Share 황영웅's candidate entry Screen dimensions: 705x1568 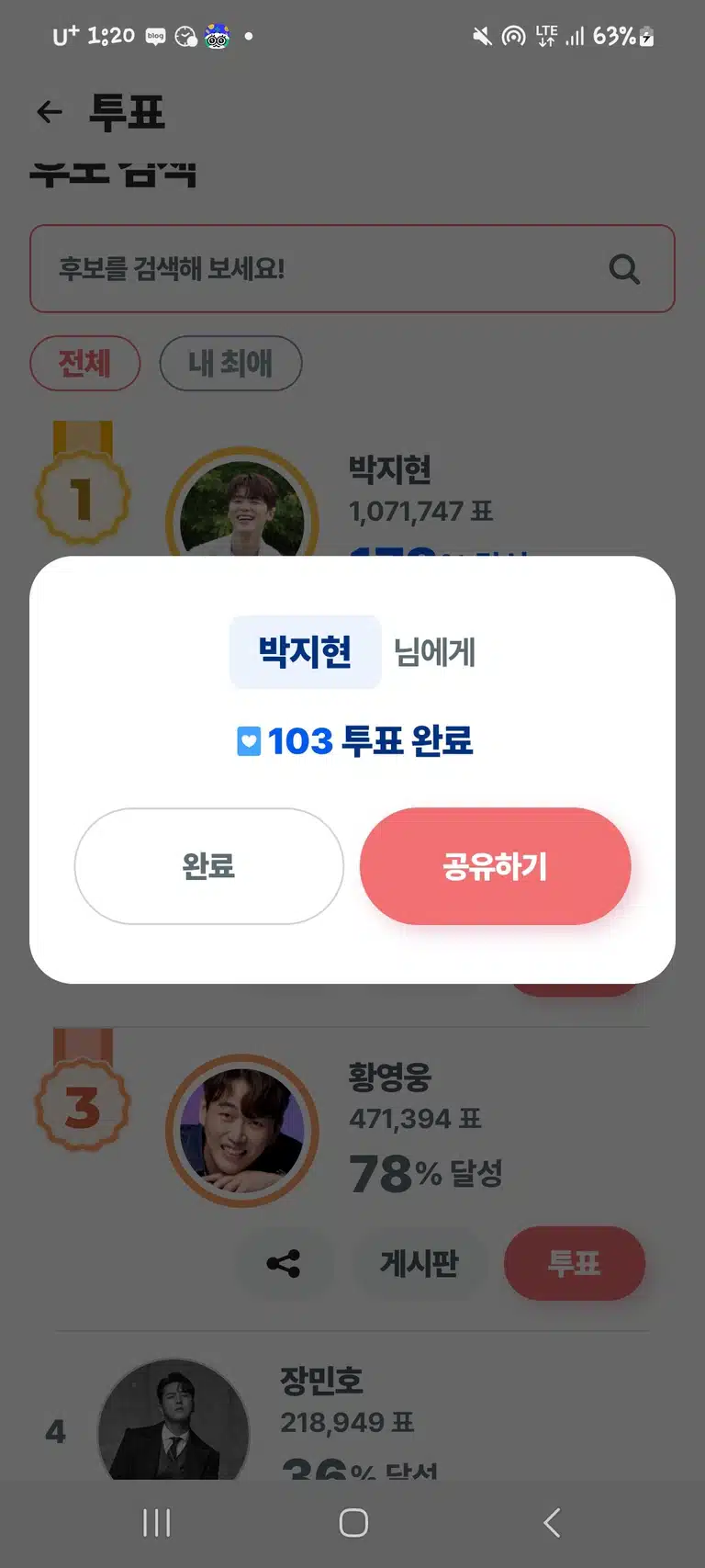[284, 1264]
